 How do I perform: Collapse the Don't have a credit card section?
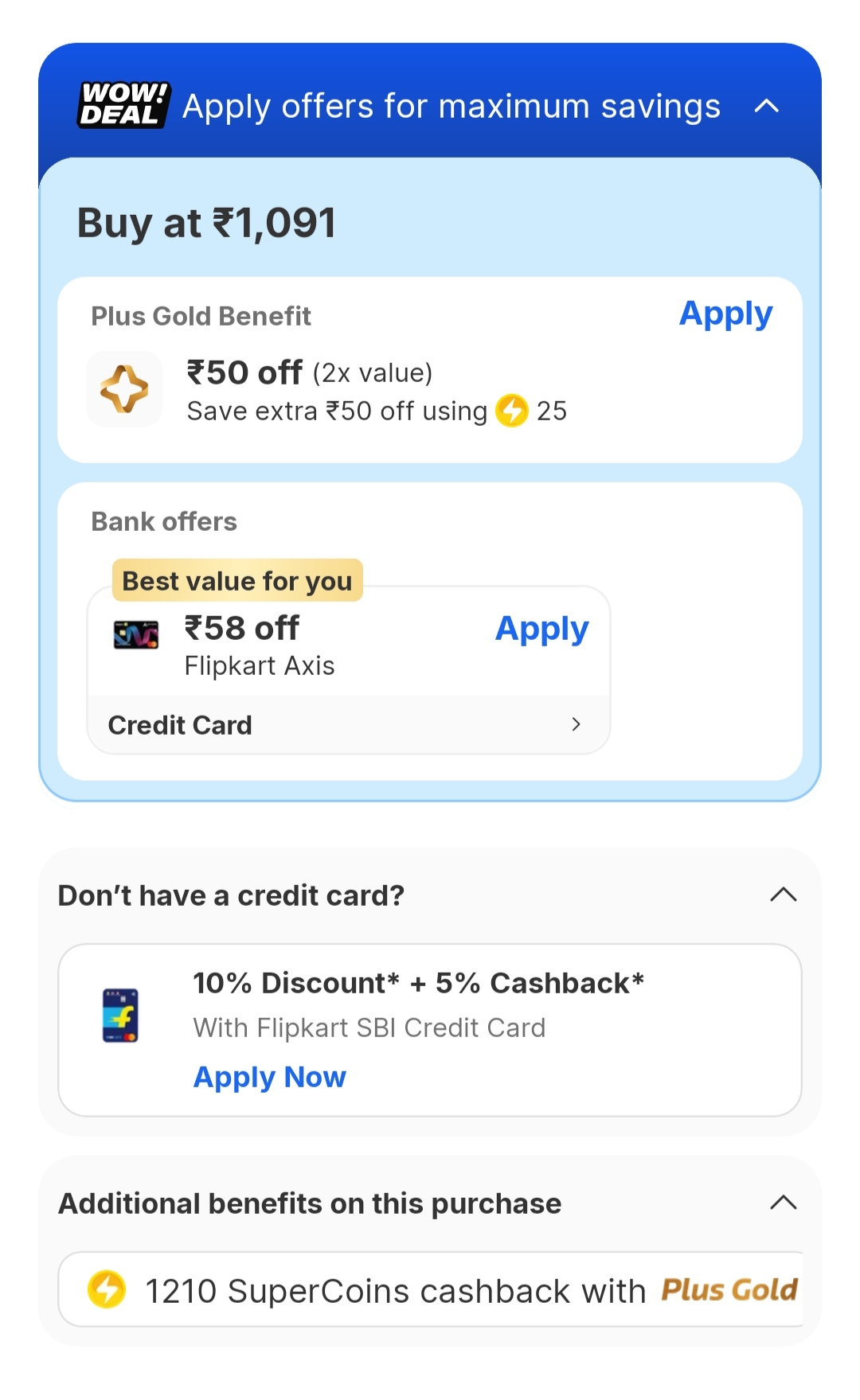783,895
